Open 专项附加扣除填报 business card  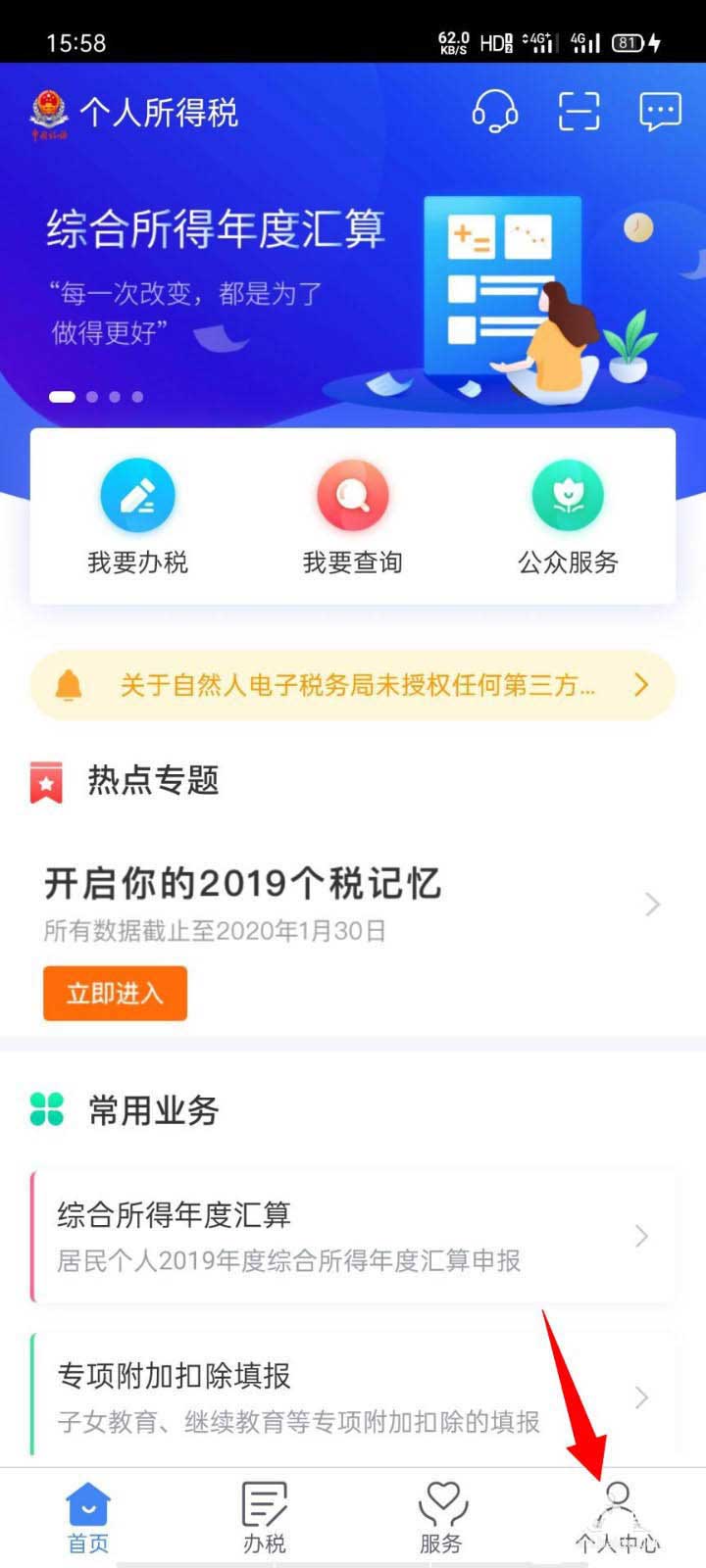[353, 1396]
